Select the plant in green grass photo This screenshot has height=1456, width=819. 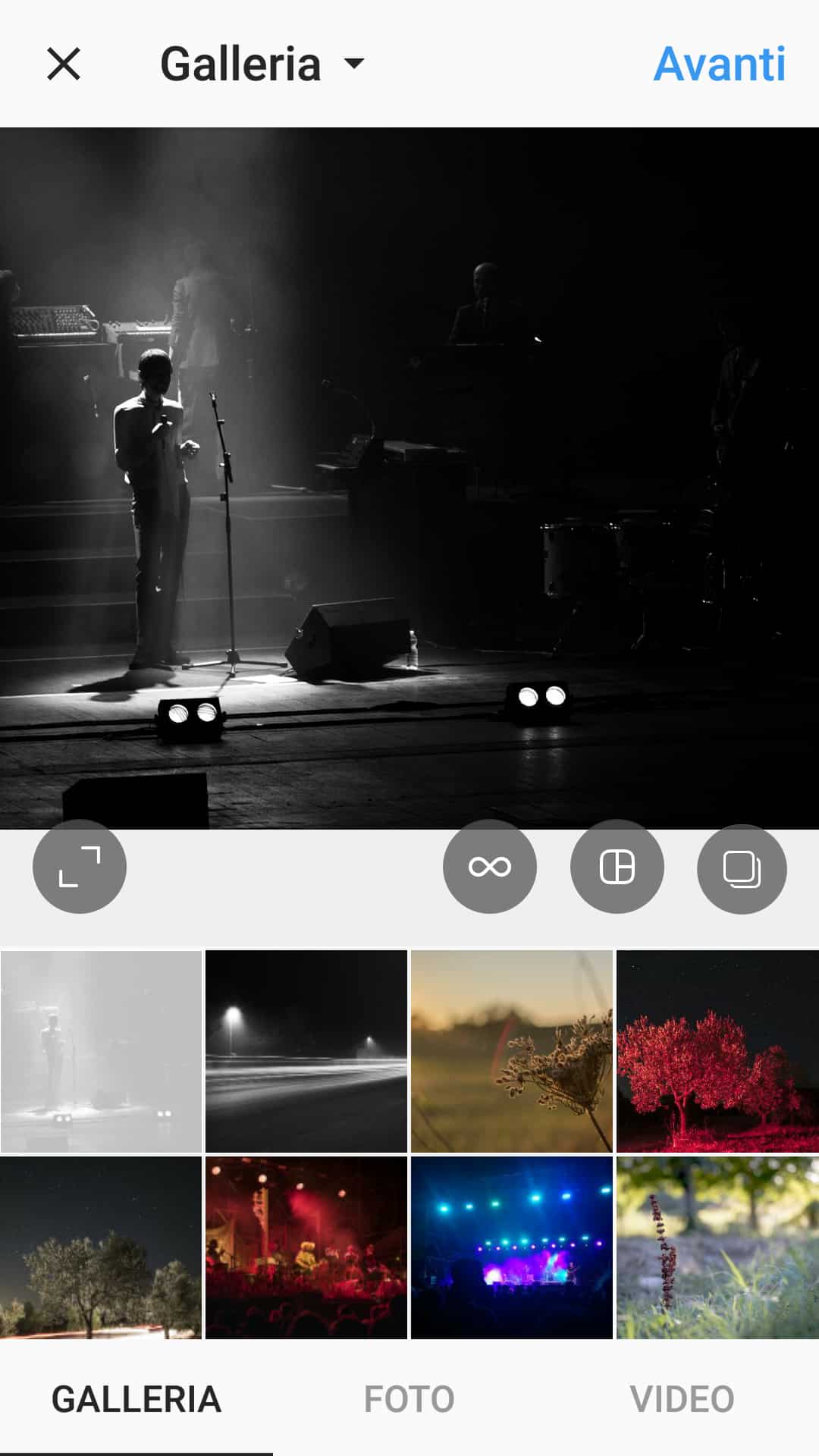tap(717, 1247)
